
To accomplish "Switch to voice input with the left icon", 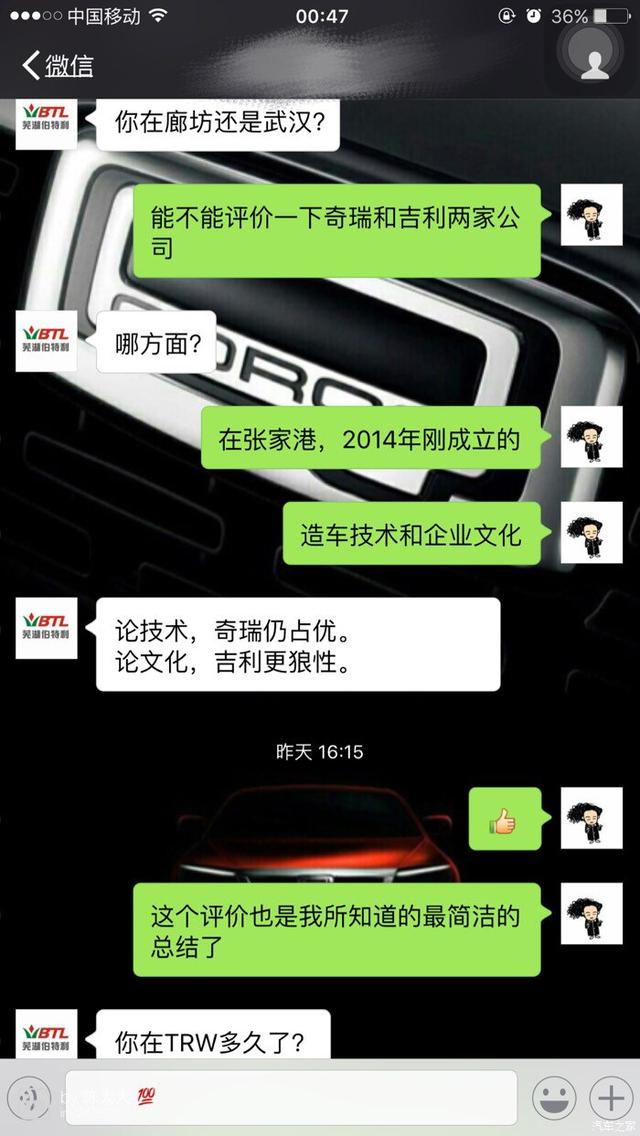I will 30,1098.
